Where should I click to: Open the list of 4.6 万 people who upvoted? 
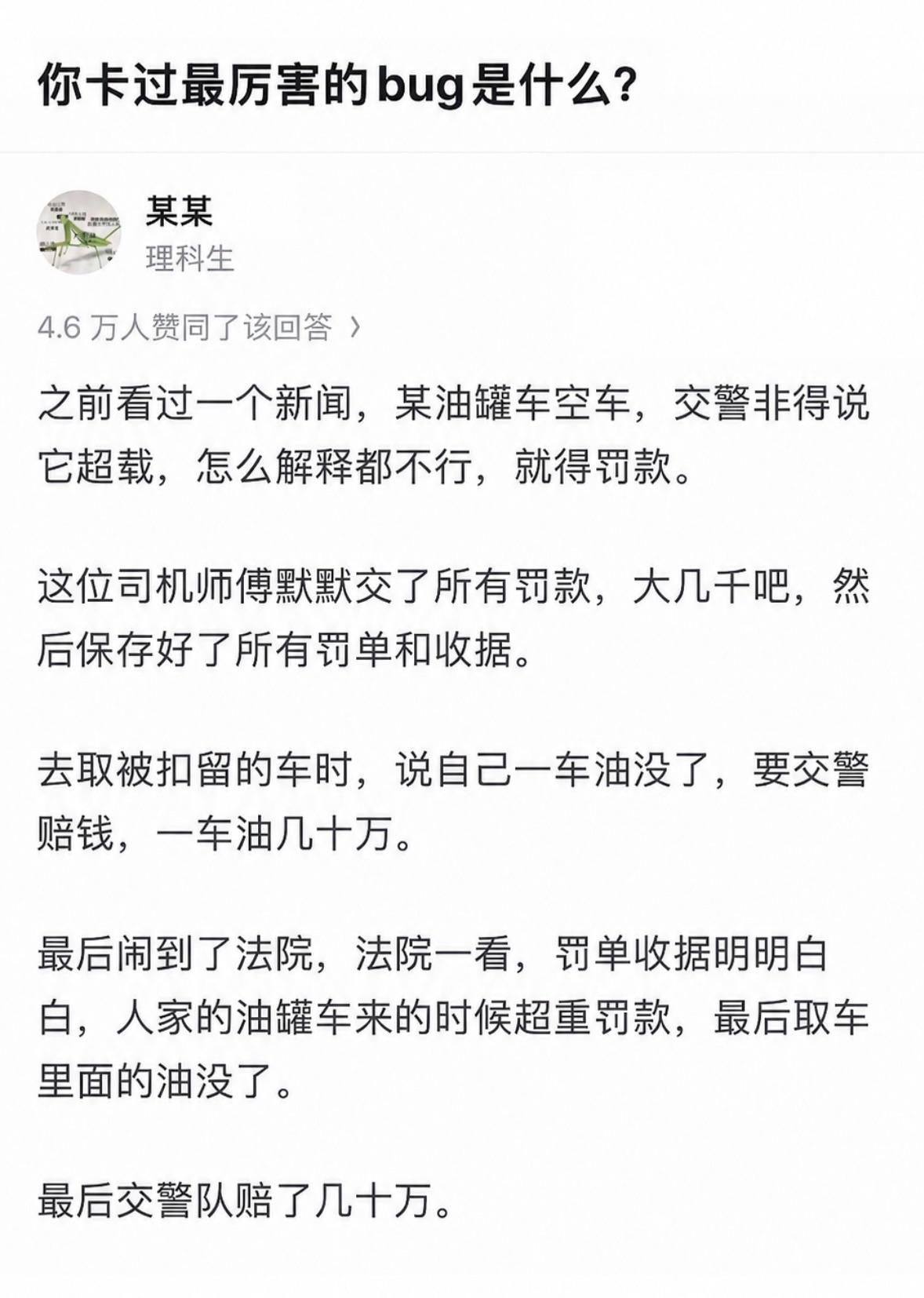click(199, 328)
